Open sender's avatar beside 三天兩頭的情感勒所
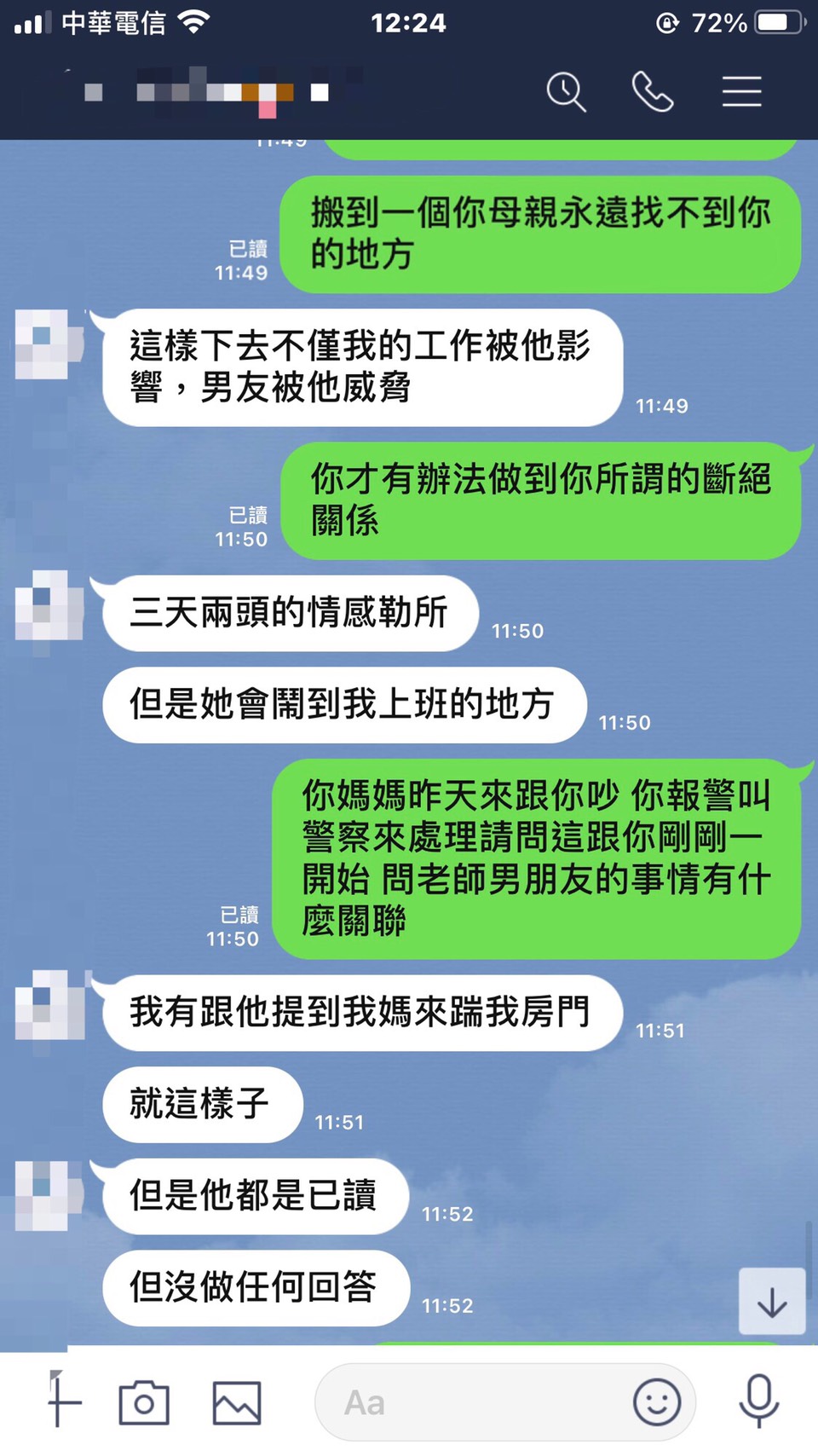This screenshot has width=818, height=1456. pyautogui.click(x=49, y=606)
